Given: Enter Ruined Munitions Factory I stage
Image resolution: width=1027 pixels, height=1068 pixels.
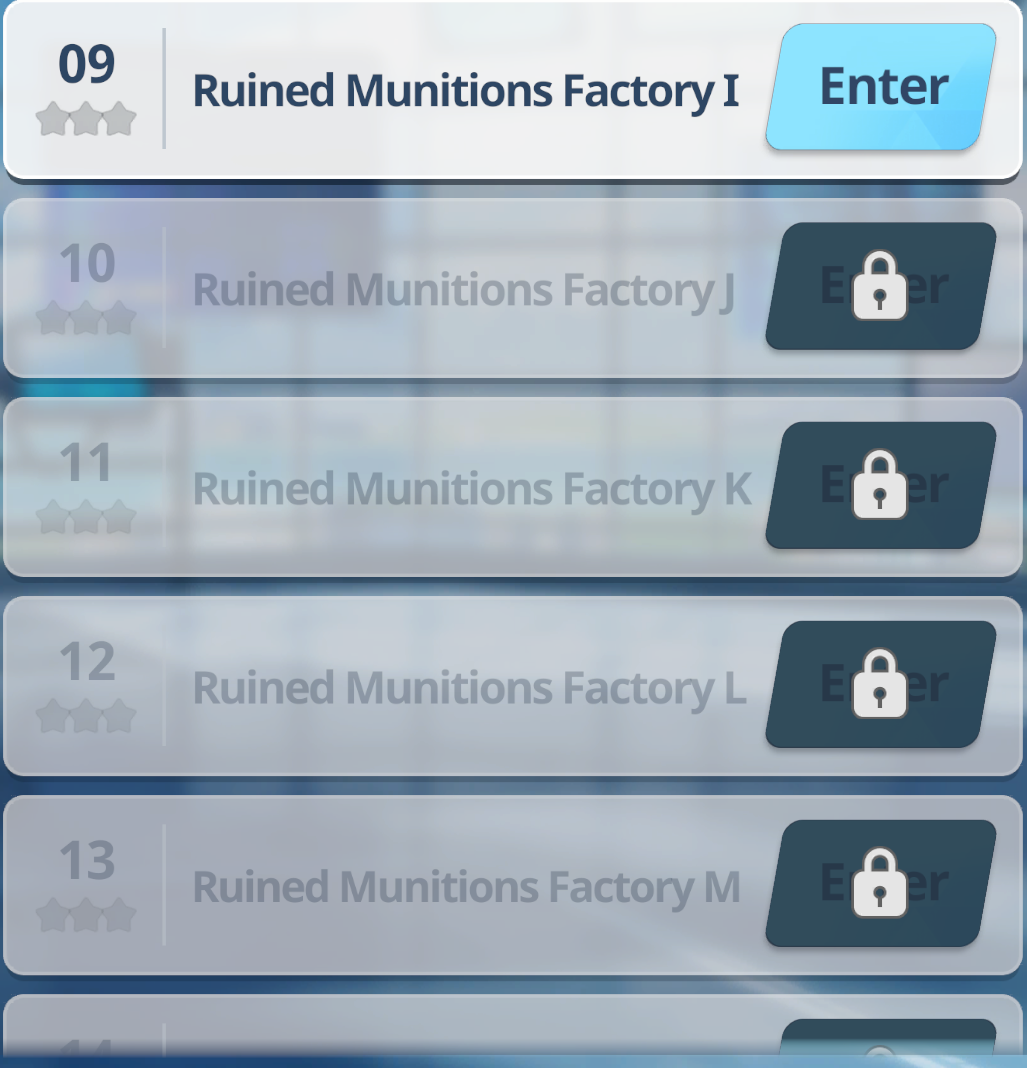Looking at the screenshot, I should click(881, 87).
